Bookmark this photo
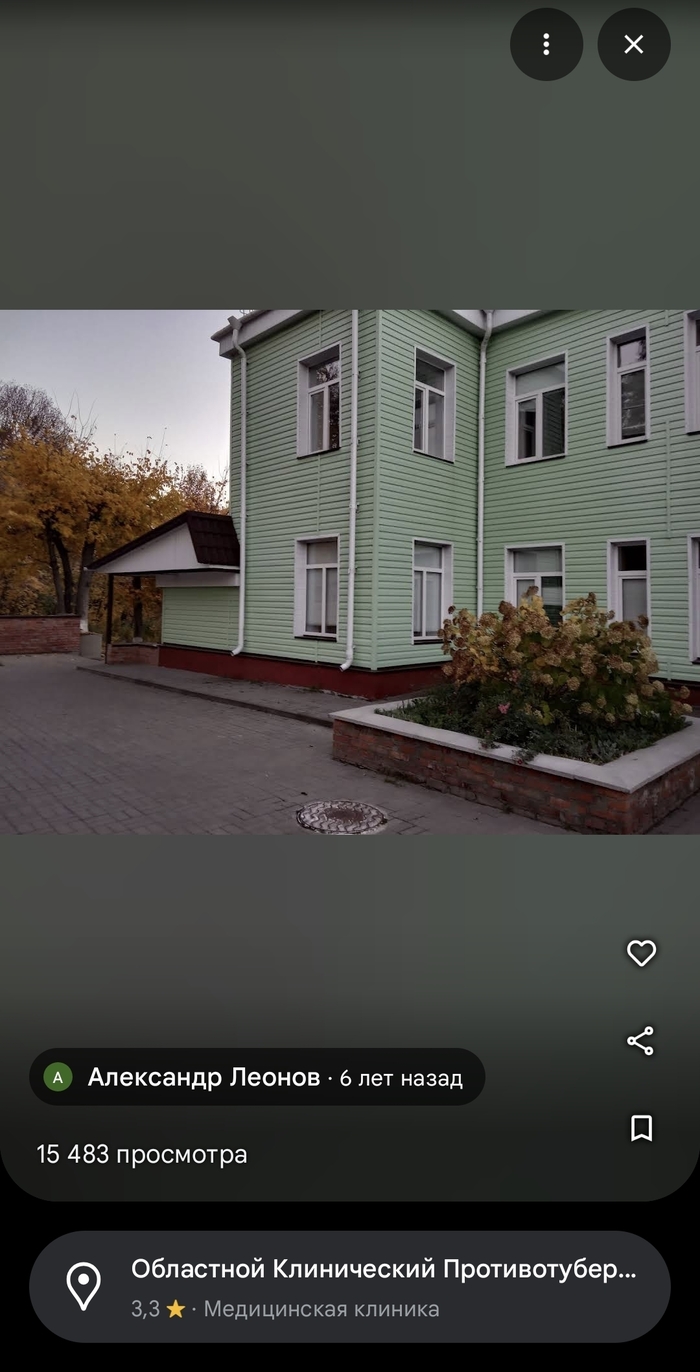The image size is (700, 1372). tap(641, 1128)
